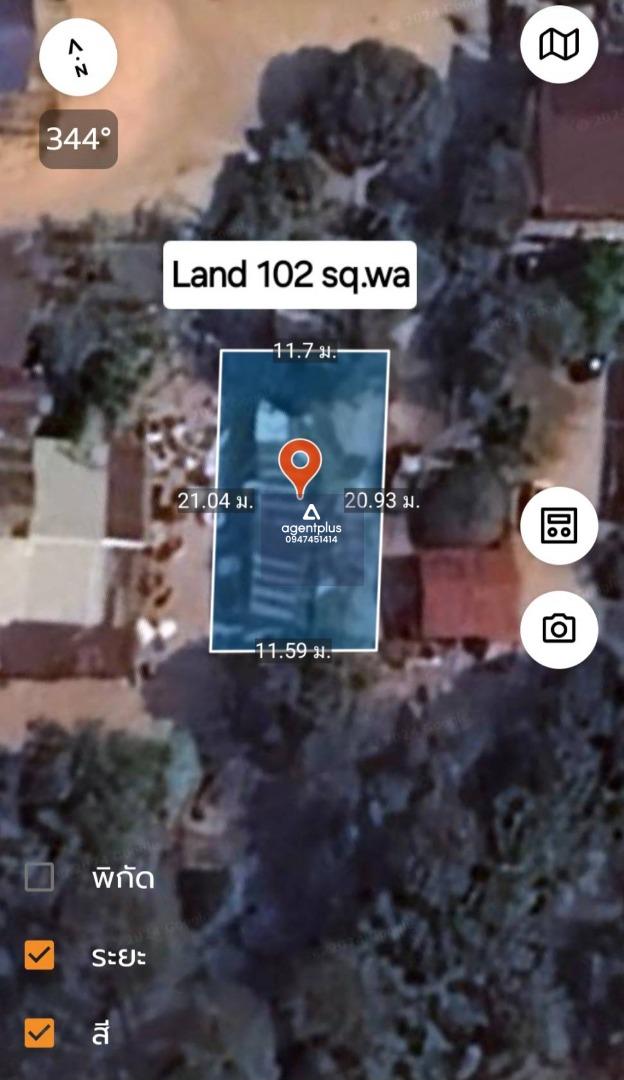Tap the north compass button
624x1080 pixels.
tap(78, 57)
